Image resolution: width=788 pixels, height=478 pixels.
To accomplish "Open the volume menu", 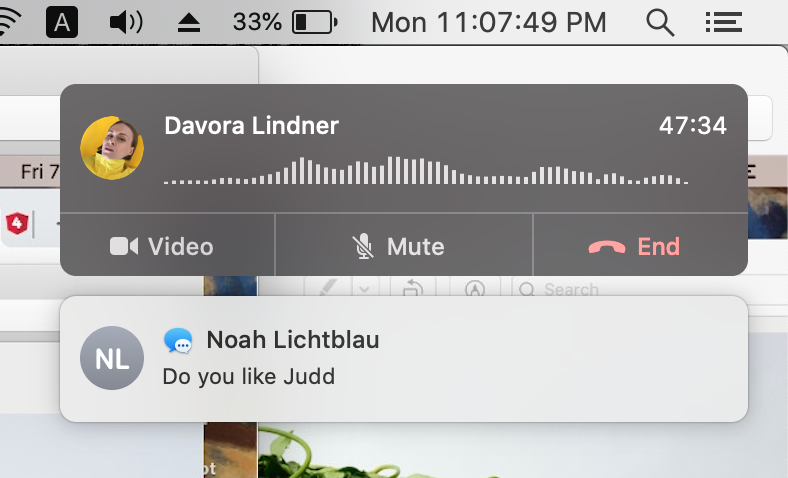I will pyautogui.click(x=125, y=21).
